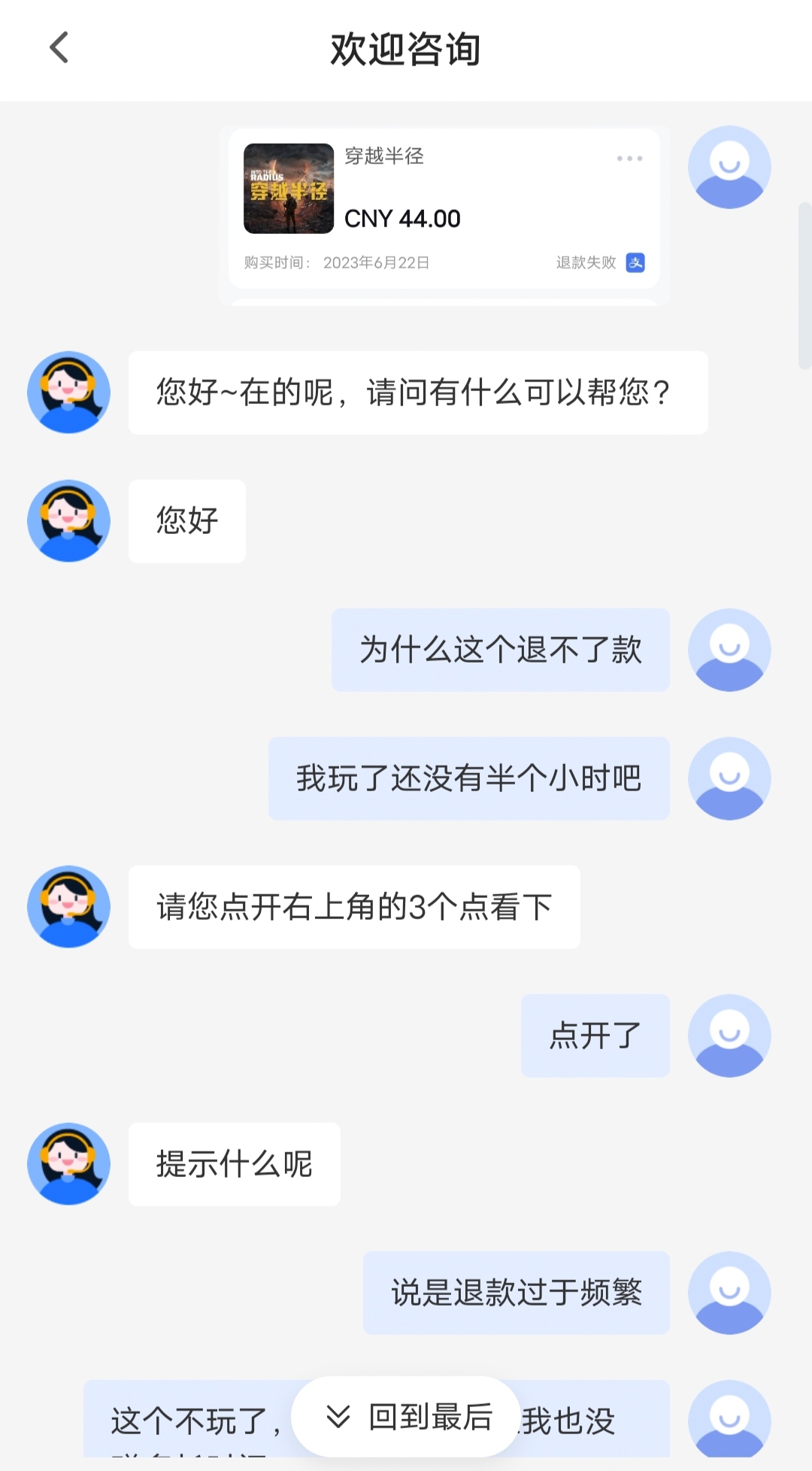Select the user avatar near "说是退款过于频繁"
Screen dimensions: 812x1471
coord(729,1293)
